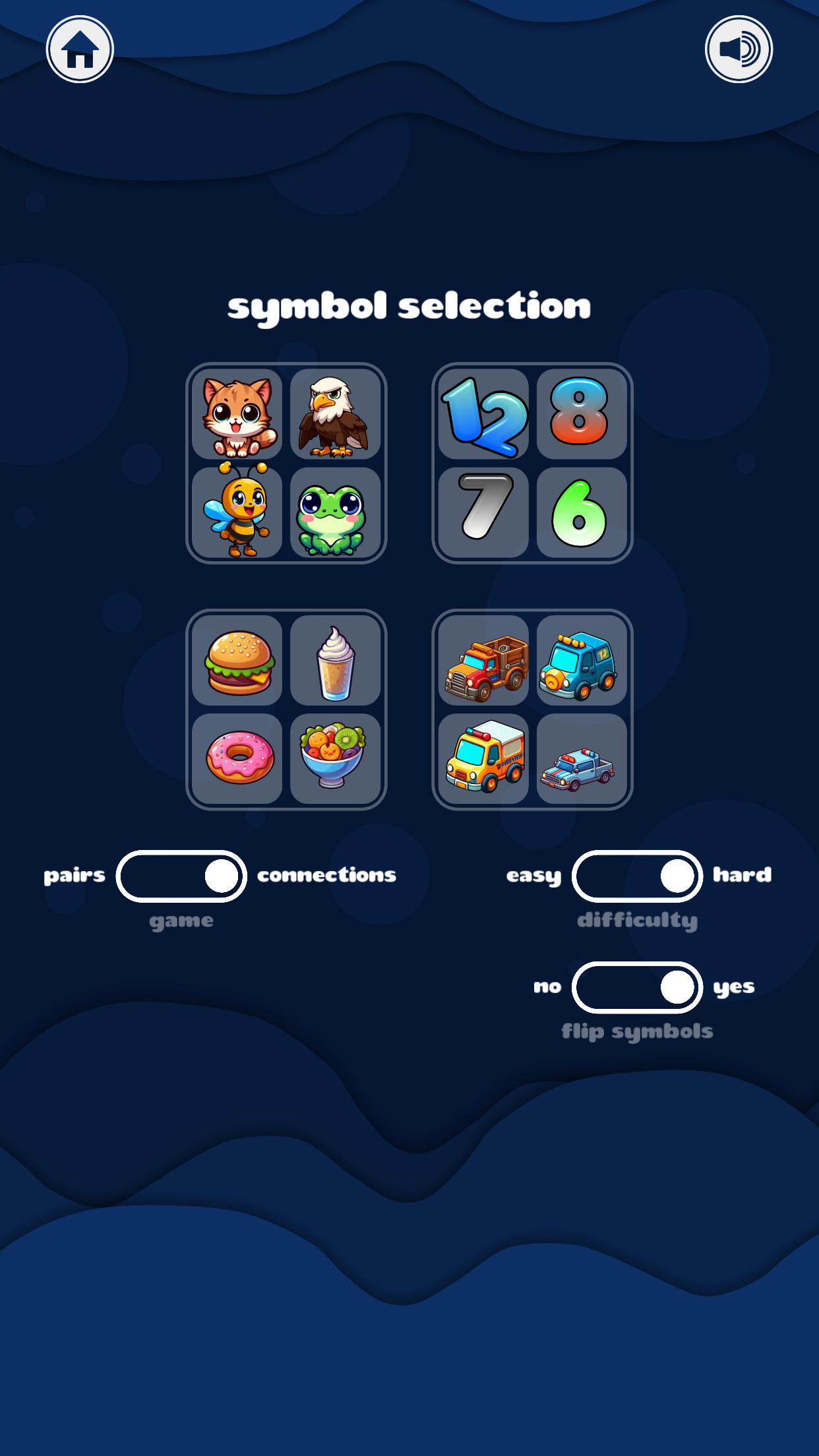Choose the numbers symbol set
The height and width of the screenshot is (1456, 819).
532,463
